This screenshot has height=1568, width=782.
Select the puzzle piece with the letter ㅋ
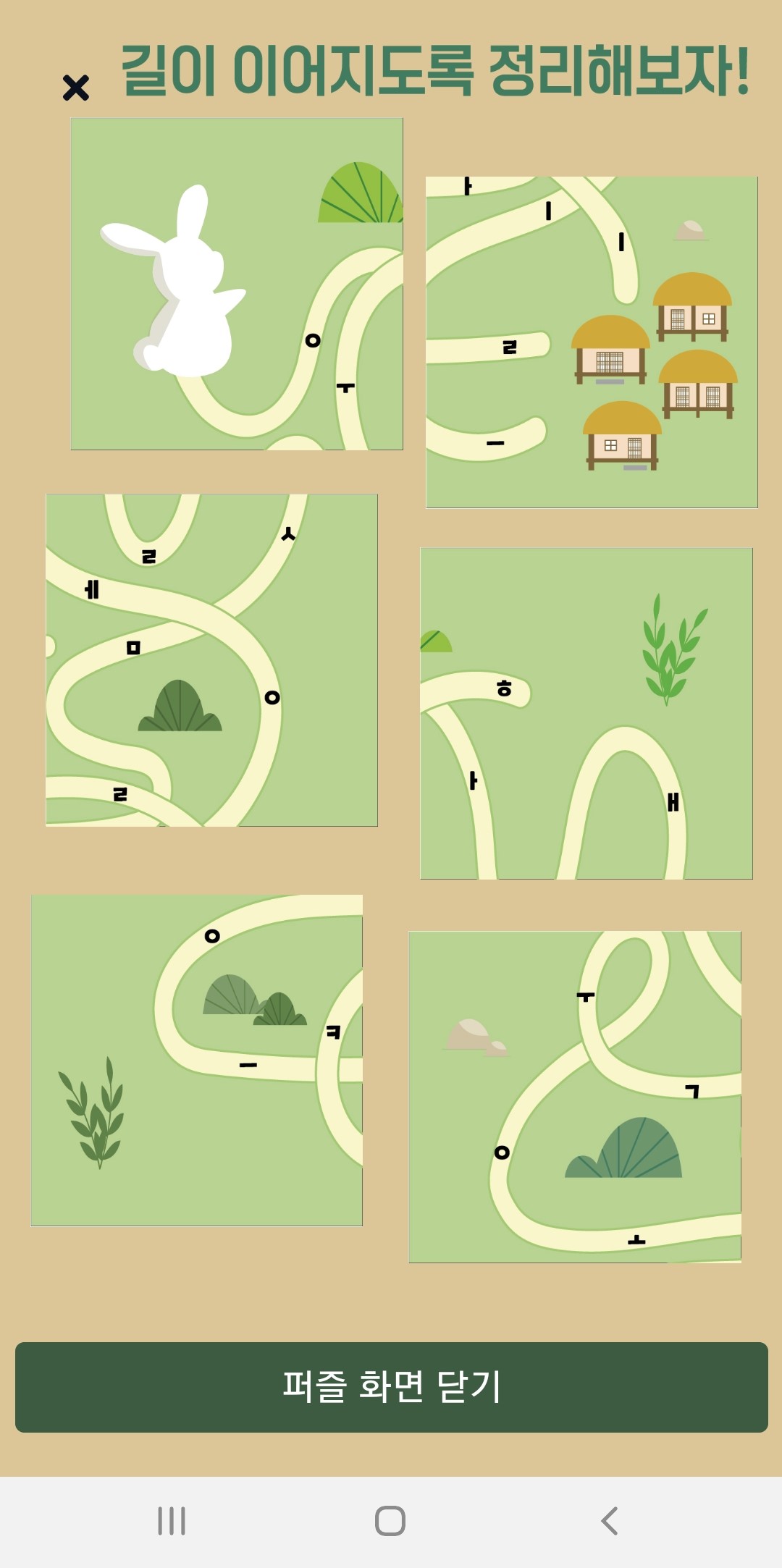pyautogui.click(x=196, y=1061)
